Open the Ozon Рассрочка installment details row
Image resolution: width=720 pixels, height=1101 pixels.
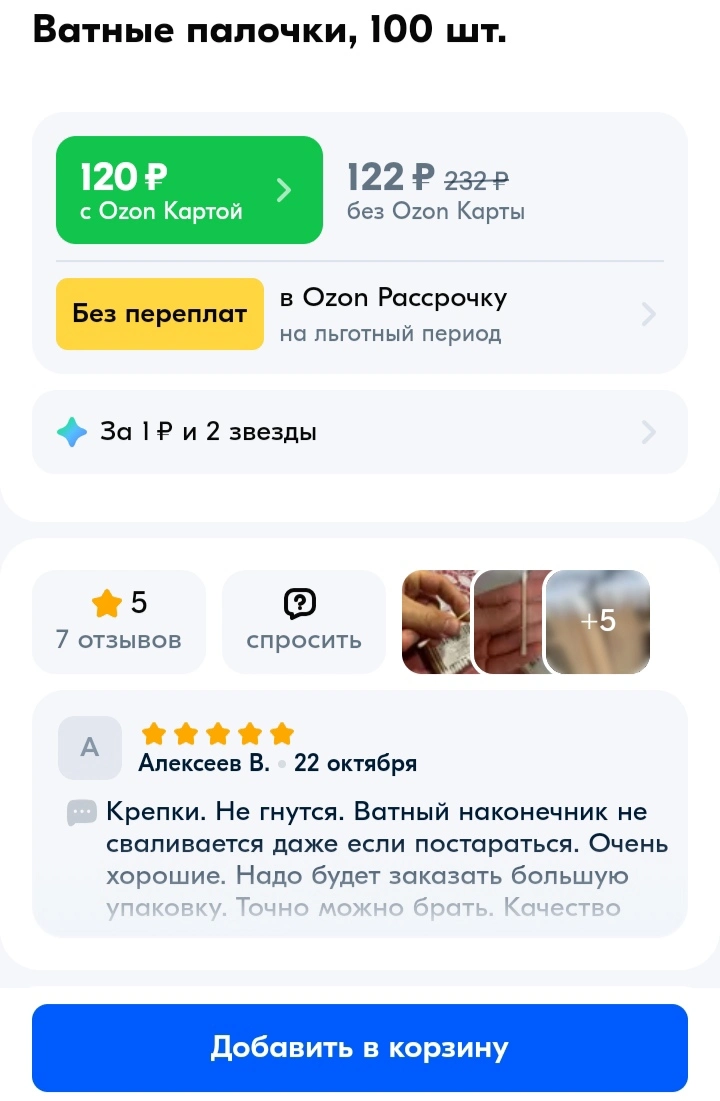tap(360, 314)
